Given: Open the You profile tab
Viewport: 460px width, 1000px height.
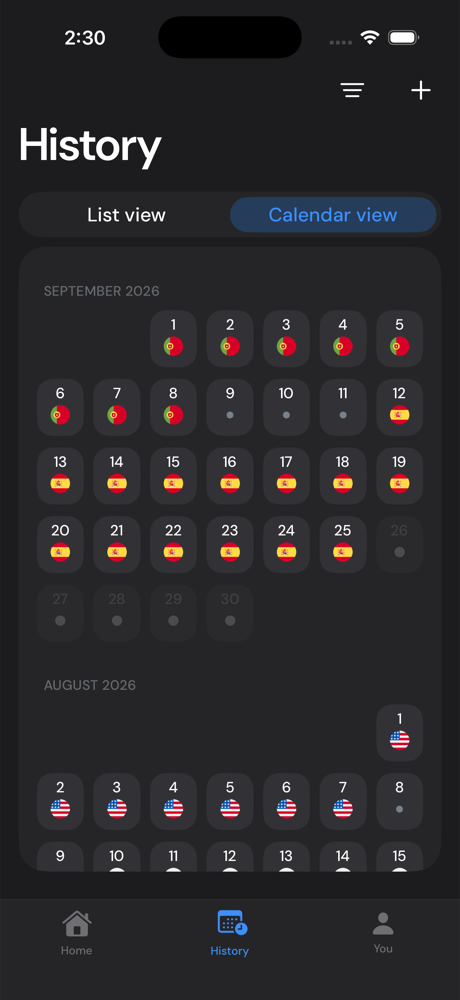Looking at the screenshot, I should coord(383,933).
